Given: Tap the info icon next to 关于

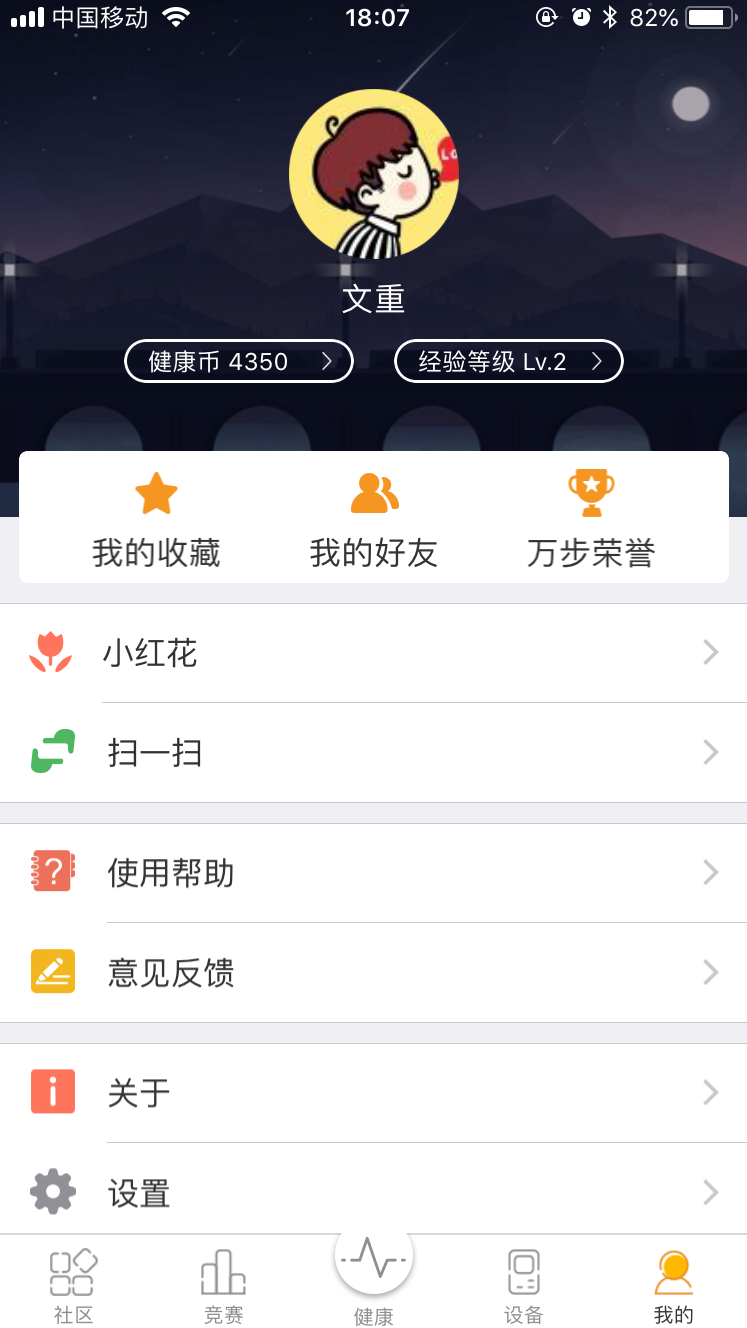Looking at the screenshot, I should coord(52,1092).
